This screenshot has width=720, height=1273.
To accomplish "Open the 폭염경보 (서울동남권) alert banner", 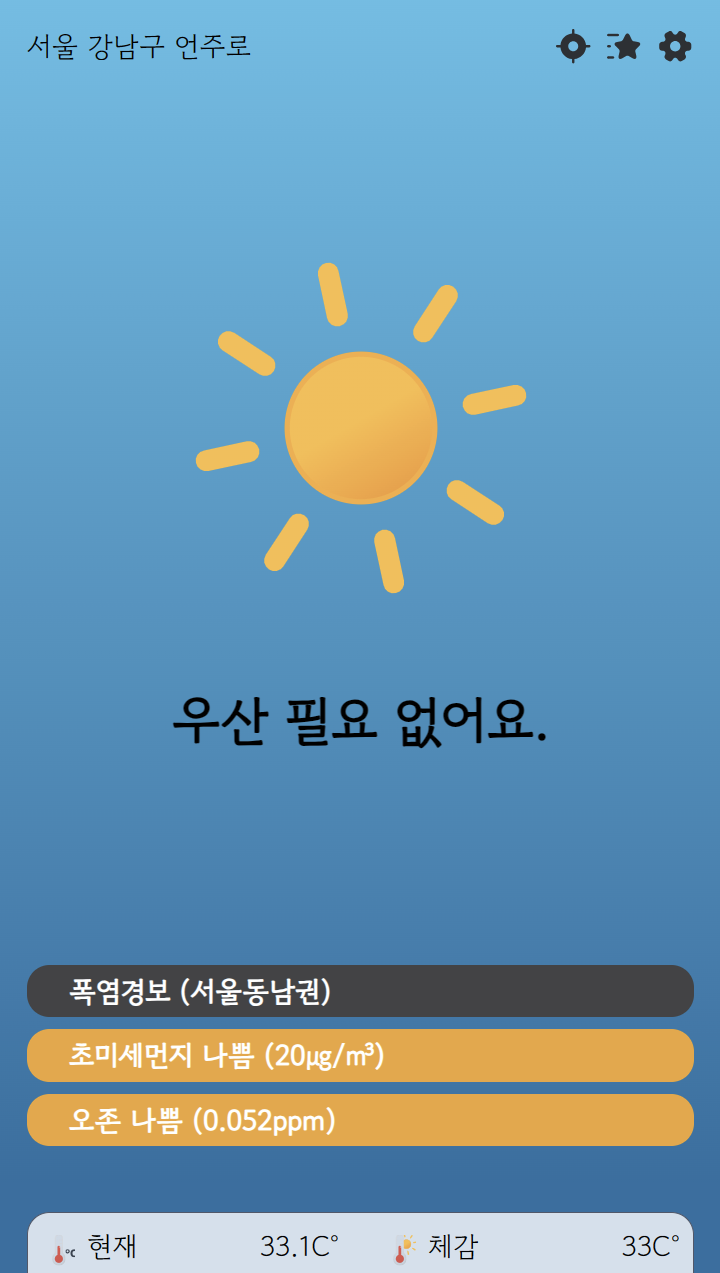I will point(360,991).
